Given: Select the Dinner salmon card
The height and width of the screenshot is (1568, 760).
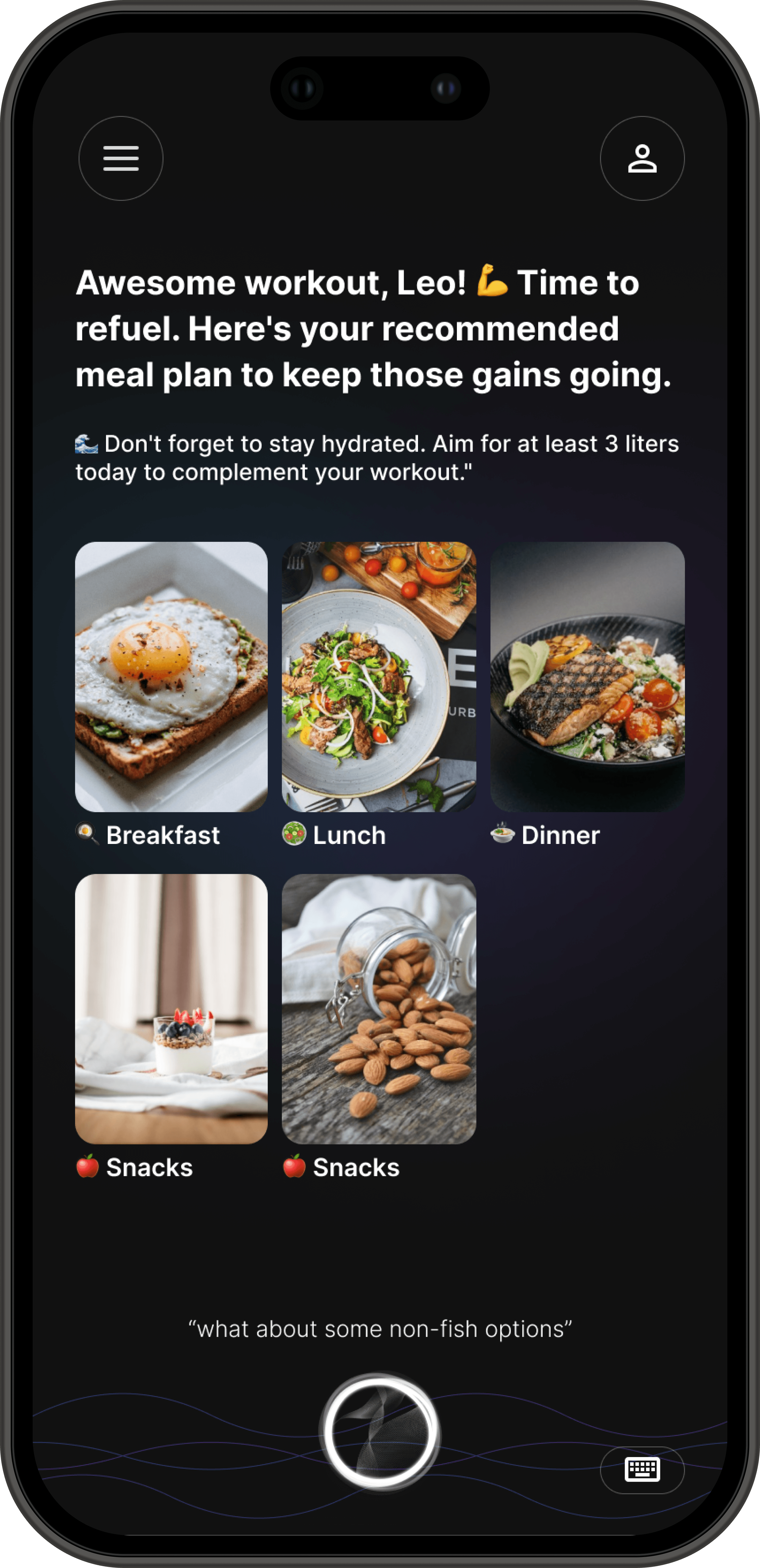Looking at the screenshot, I should tap(587, 676).
